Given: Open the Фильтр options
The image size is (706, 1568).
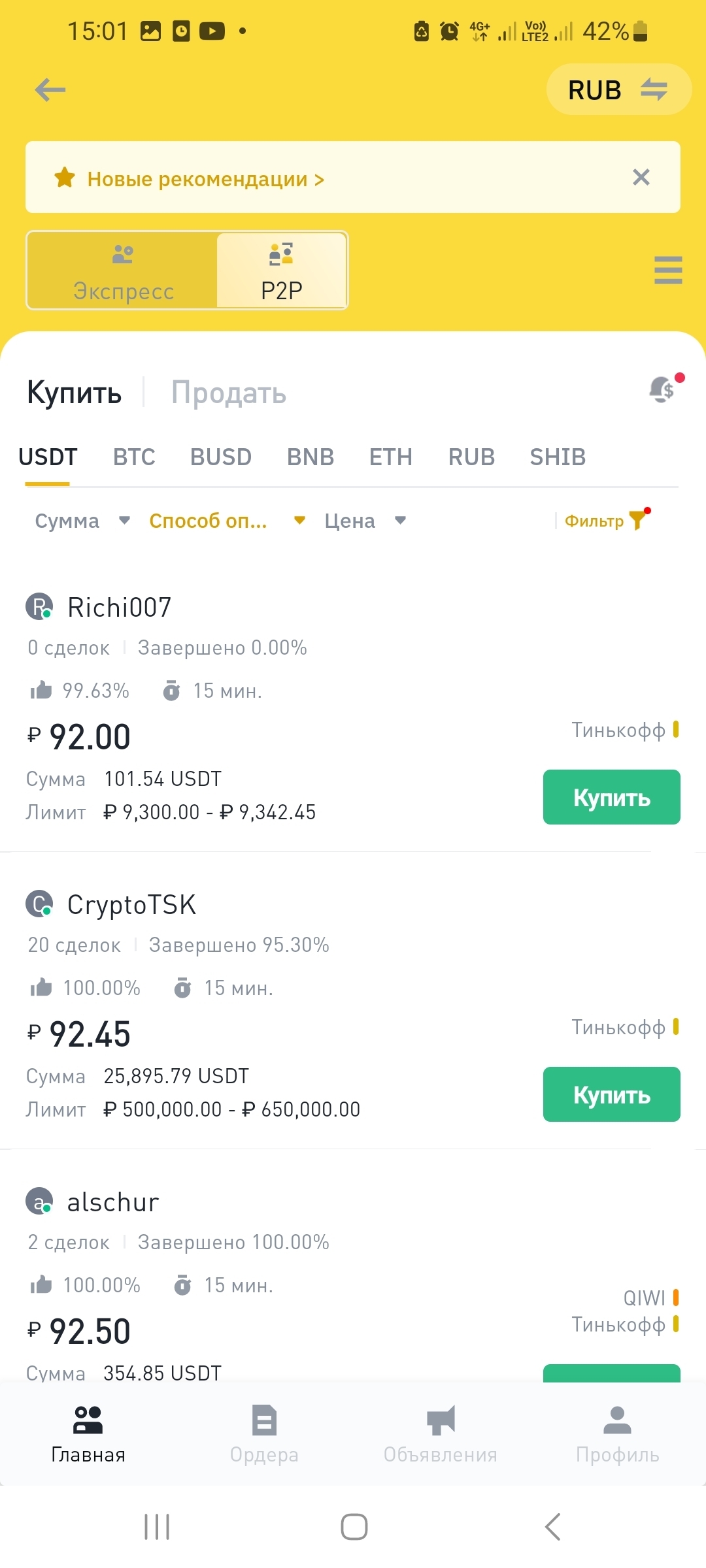Looking at the screenshot, I should pos(605,521).
